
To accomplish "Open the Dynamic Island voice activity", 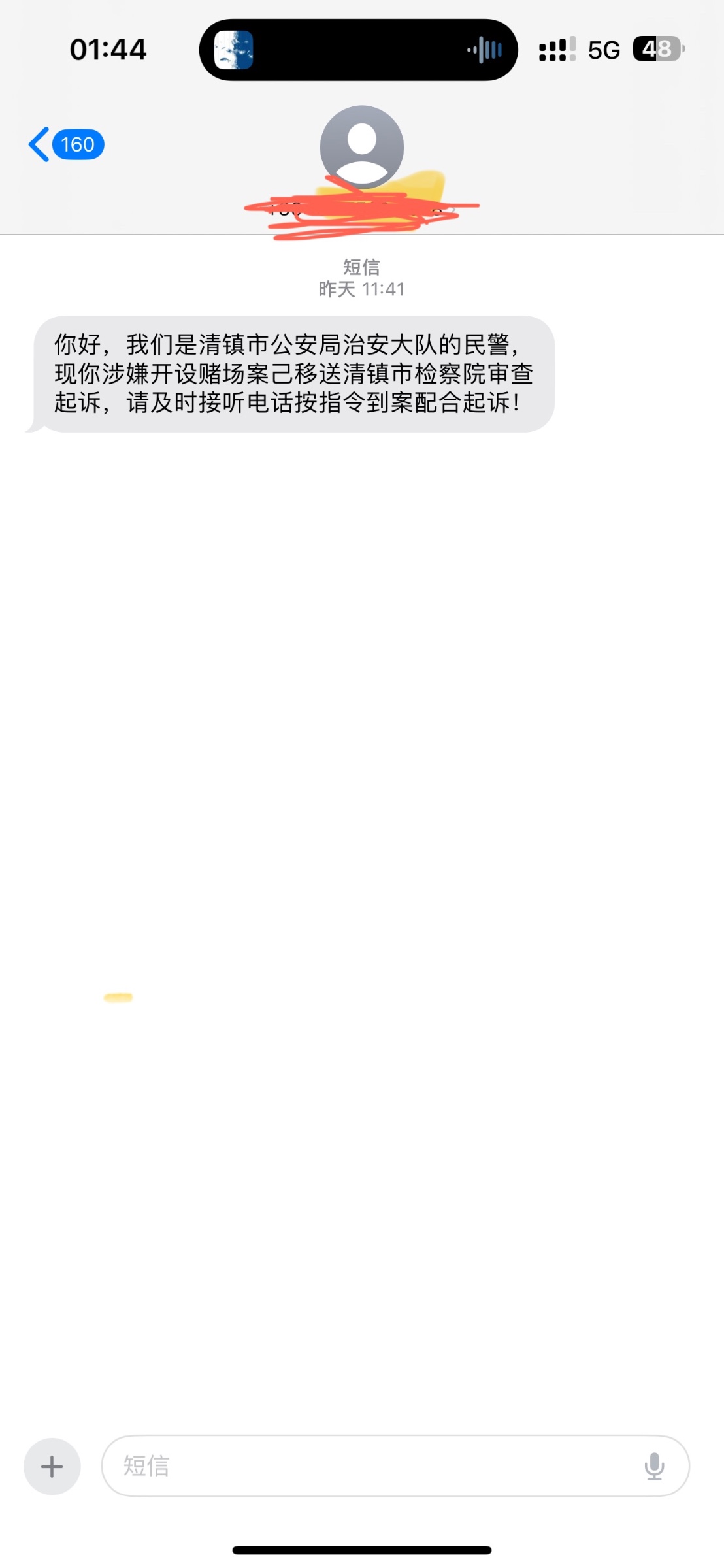I will pos(358,50).
